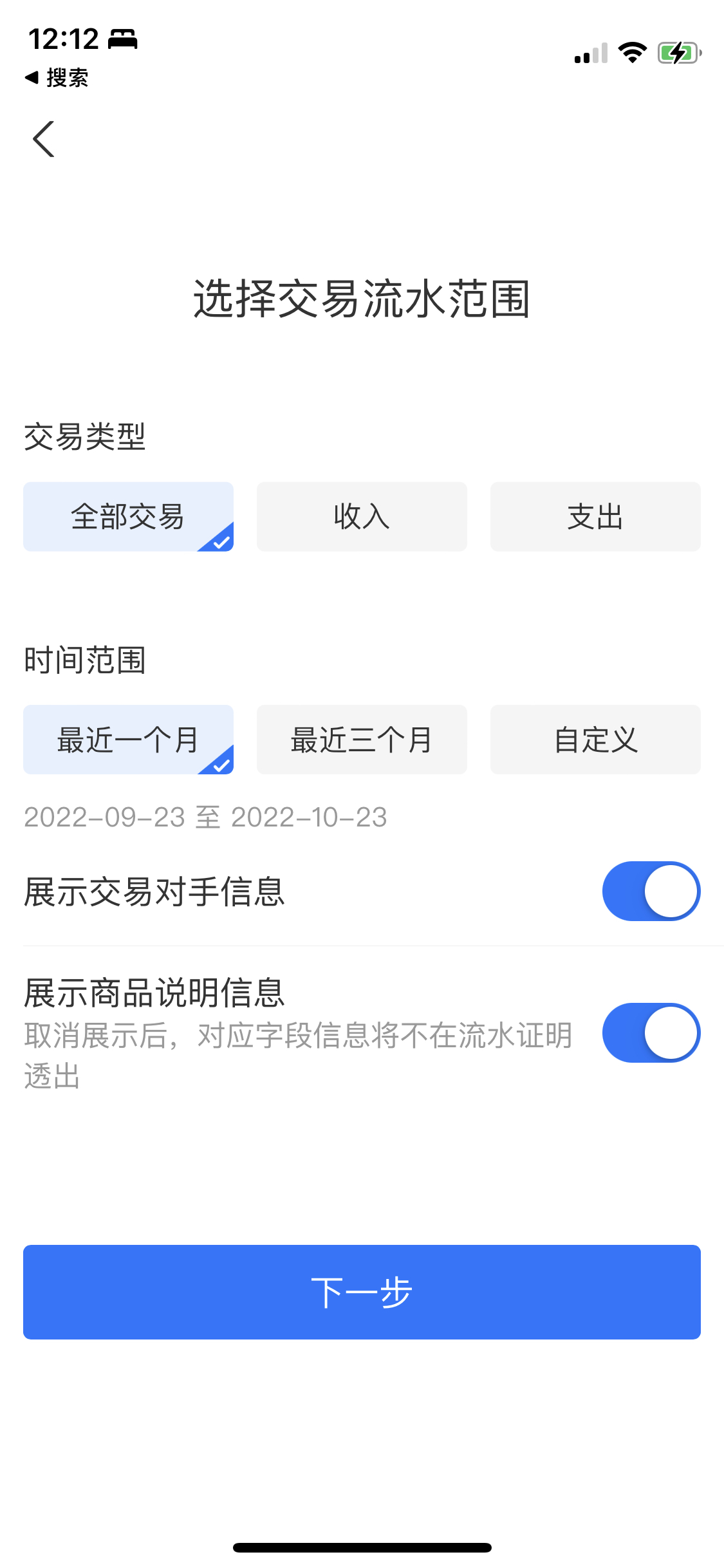This screenshot has width=724, height=1568.
Task: Disable 展示商品说明信息 switch
Action: point(651,1032)
